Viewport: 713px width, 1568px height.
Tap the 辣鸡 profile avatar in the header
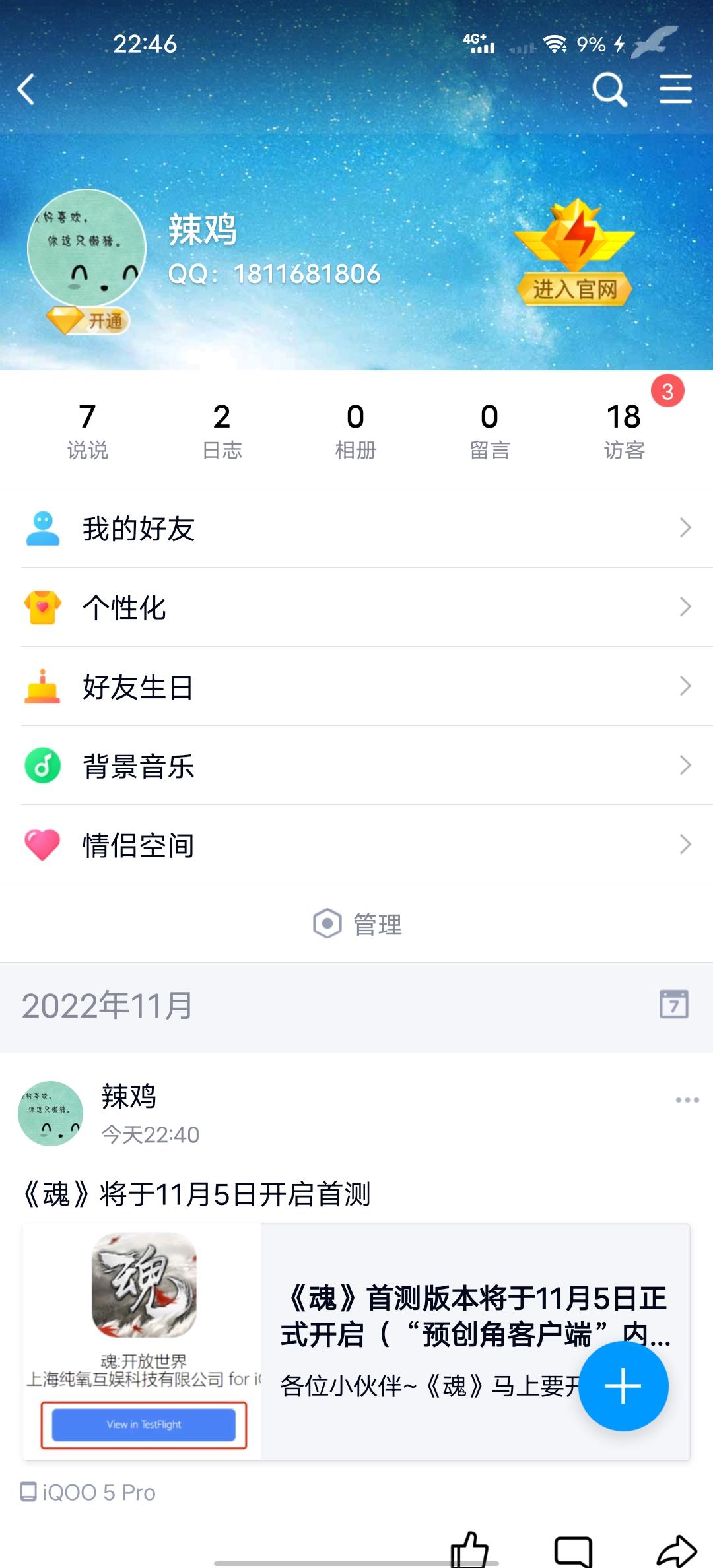pyautogui.click(x=86, y=248)
